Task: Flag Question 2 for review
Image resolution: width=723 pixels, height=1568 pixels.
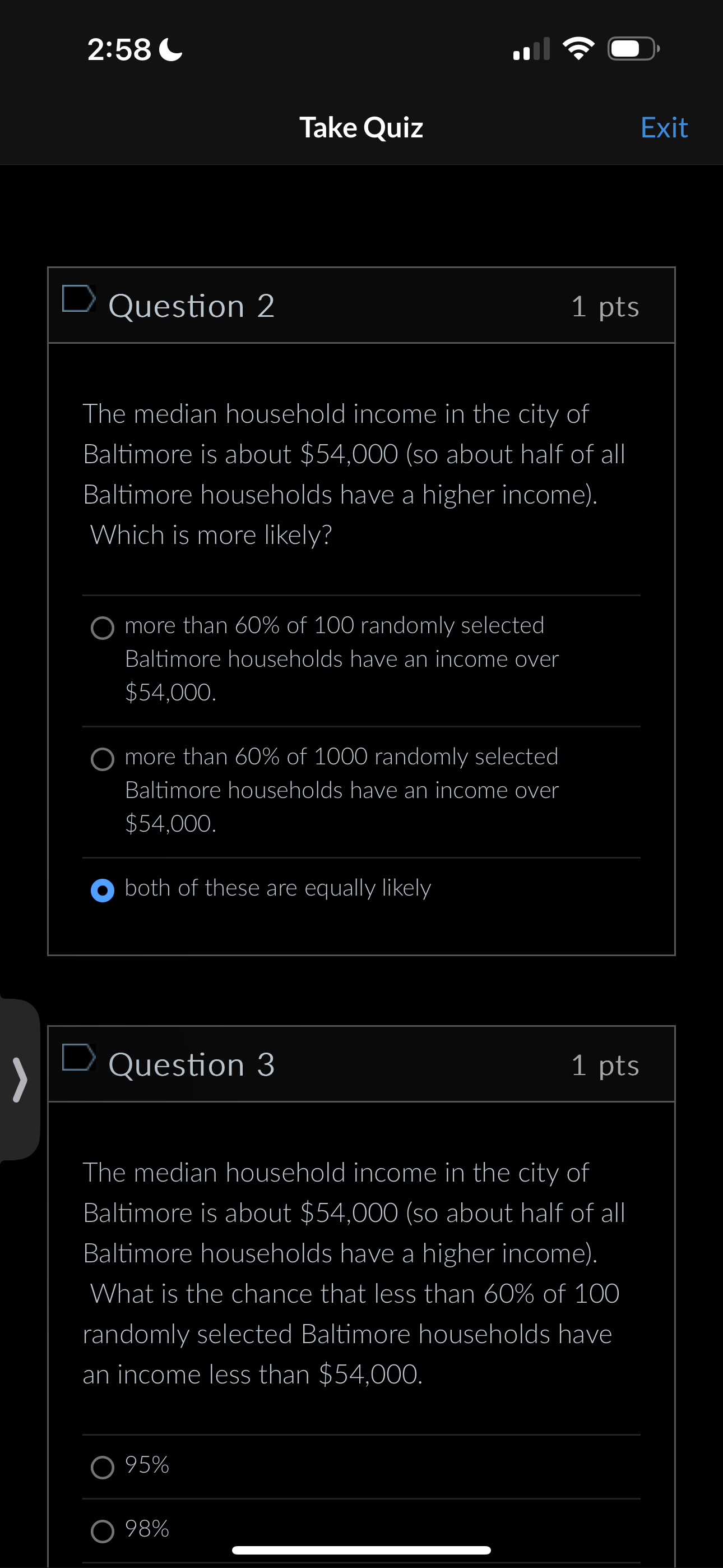Action: [x=79, y=299]
